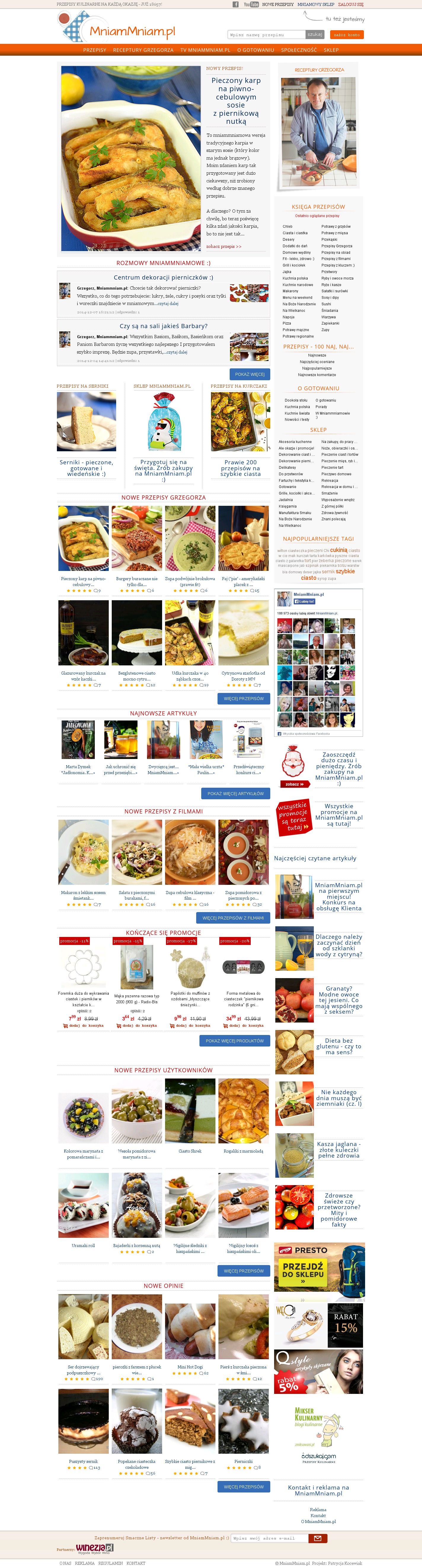The height and width of the screenshot is (1568, 422).
Task: Go to TV MNIAMMNIAM.PL section
Action: pyautogui.click(x=205, y=50)
